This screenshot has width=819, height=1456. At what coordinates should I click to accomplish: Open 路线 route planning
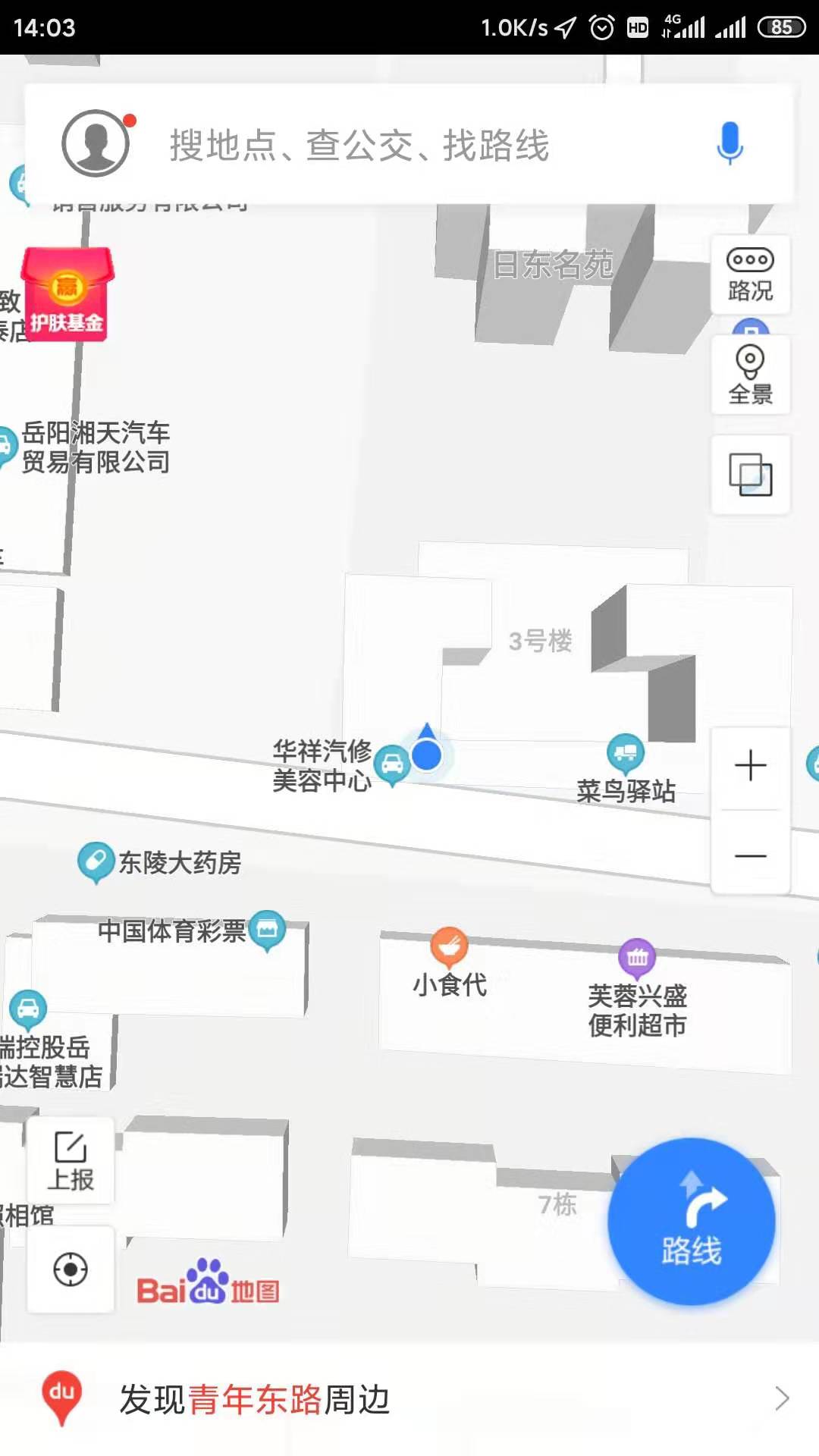pyautogui.click(x=691, y=1221)
